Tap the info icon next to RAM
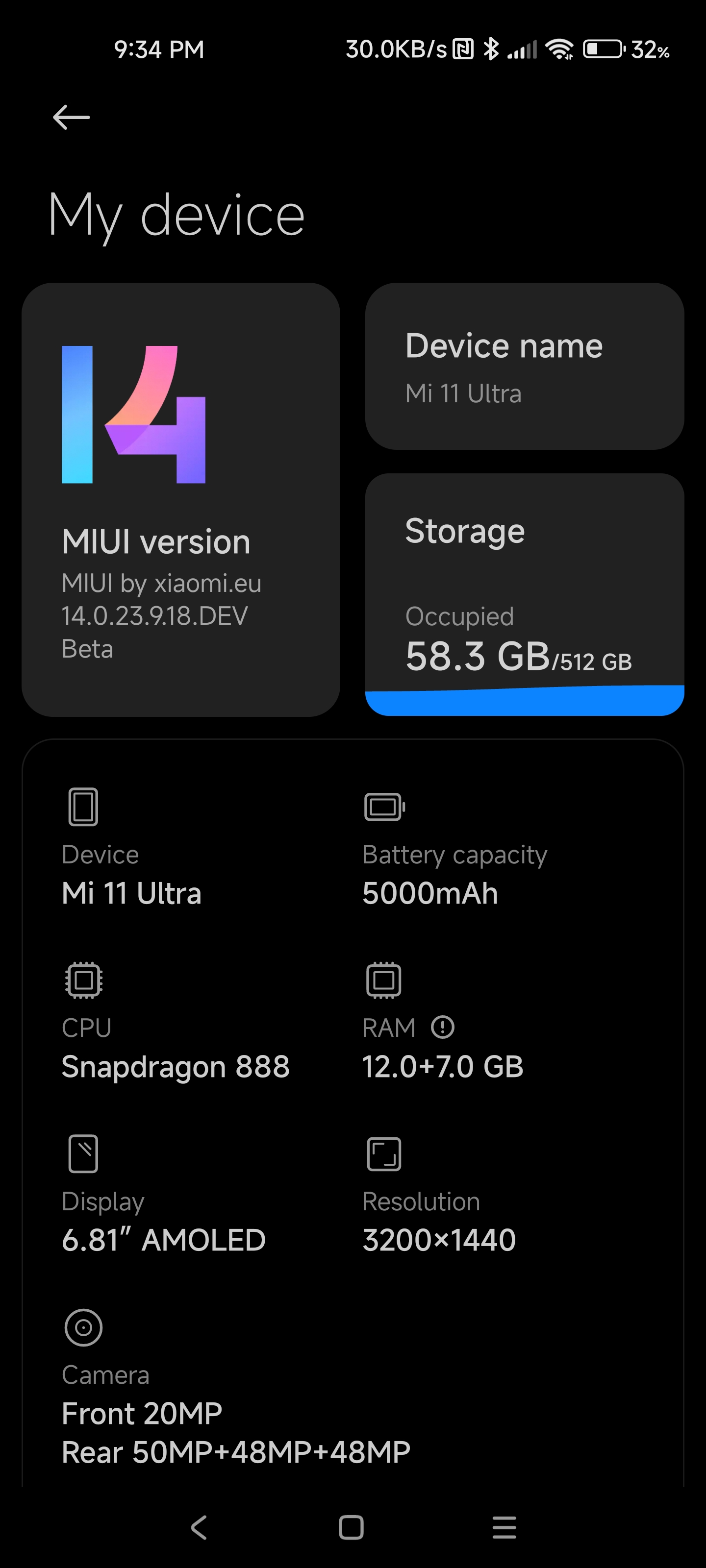Image resolution: width=706 pixels, height=1568 pixels. (x=442, y=1028)
